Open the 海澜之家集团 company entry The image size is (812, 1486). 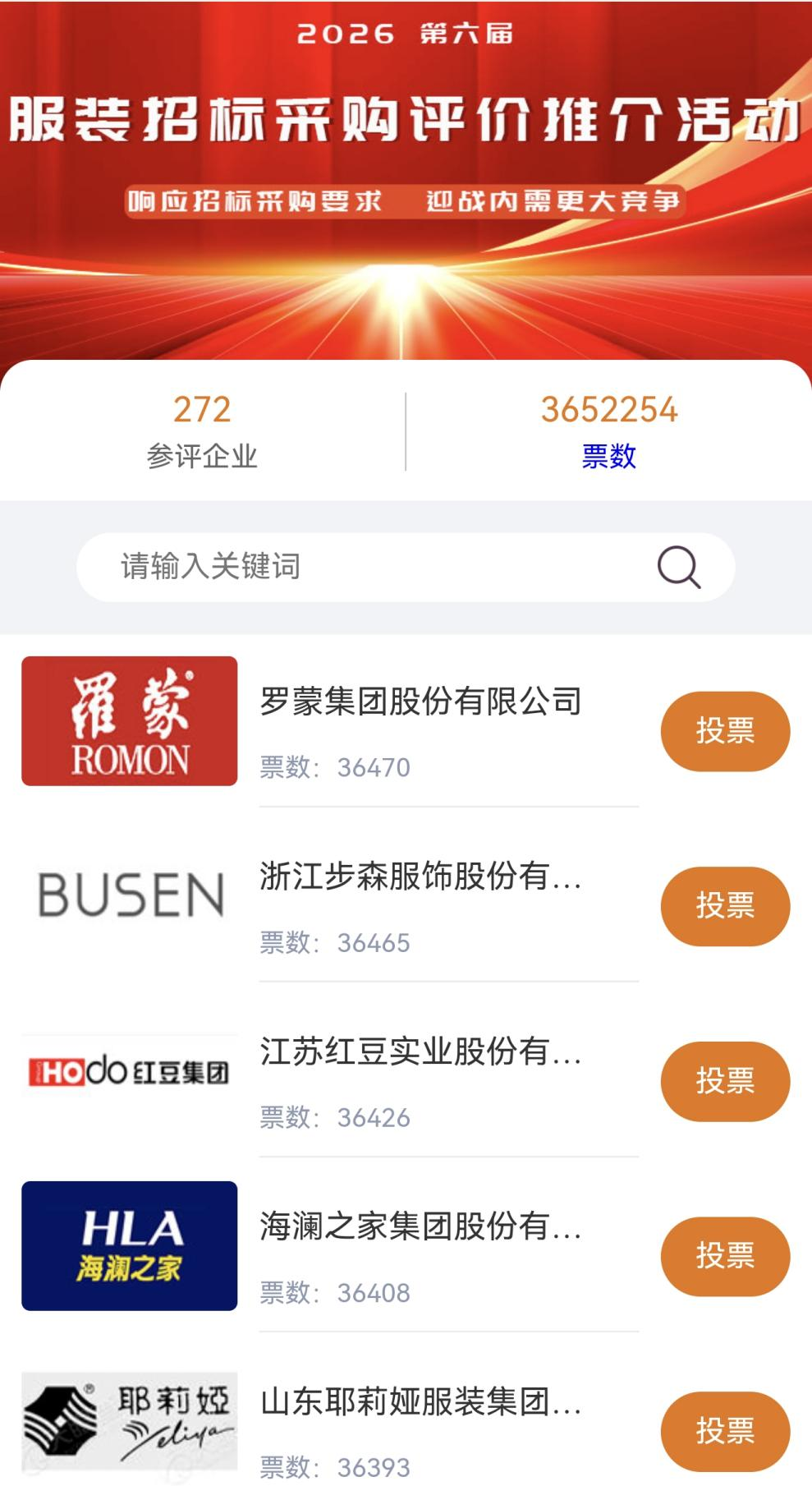pos(420,1226)
